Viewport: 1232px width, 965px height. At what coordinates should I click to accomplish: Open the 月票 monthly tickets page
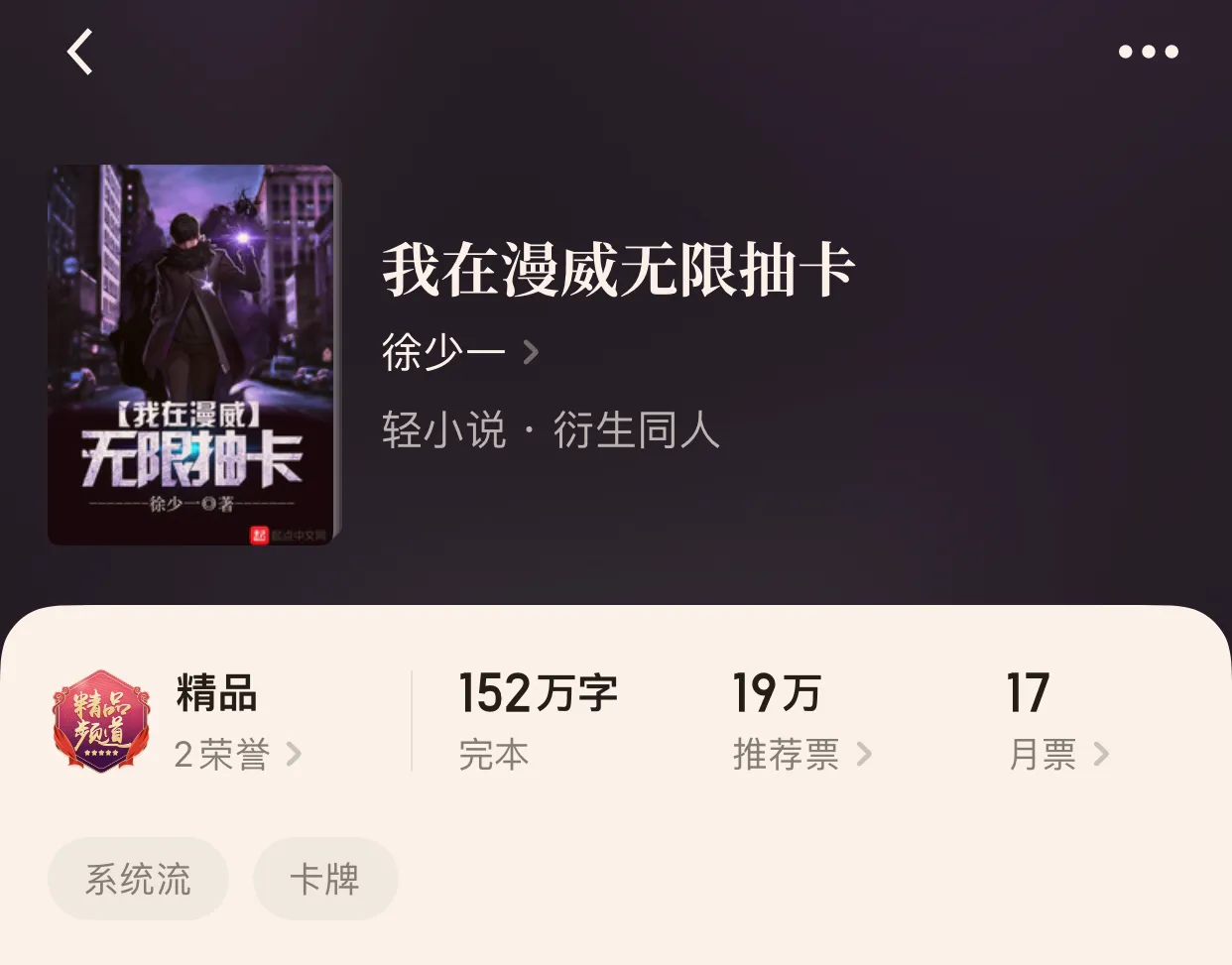1057,755
